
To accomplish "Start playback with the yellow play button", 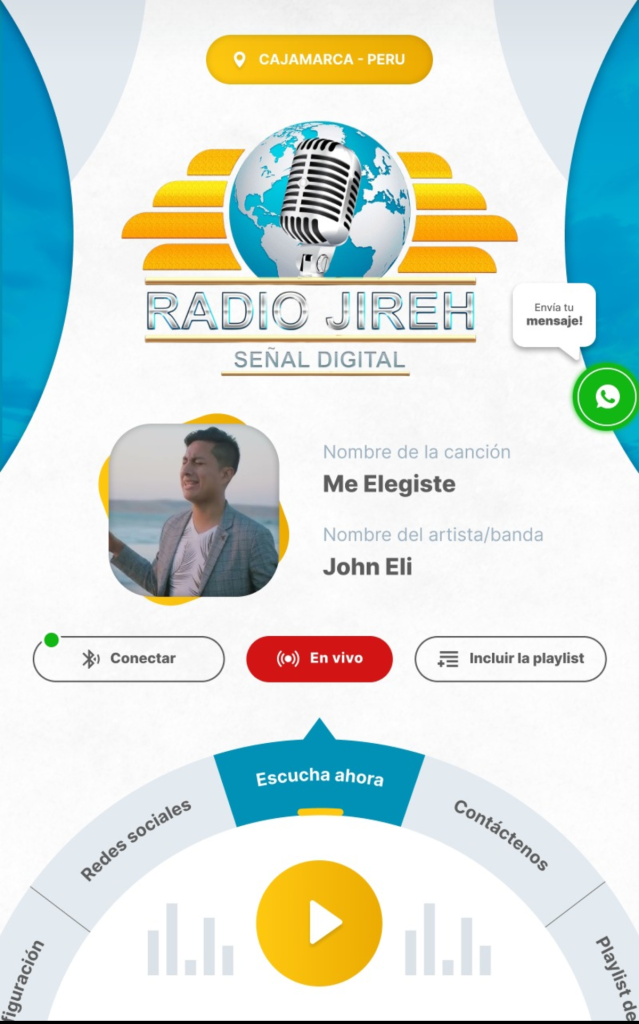I will click(319, 922).
